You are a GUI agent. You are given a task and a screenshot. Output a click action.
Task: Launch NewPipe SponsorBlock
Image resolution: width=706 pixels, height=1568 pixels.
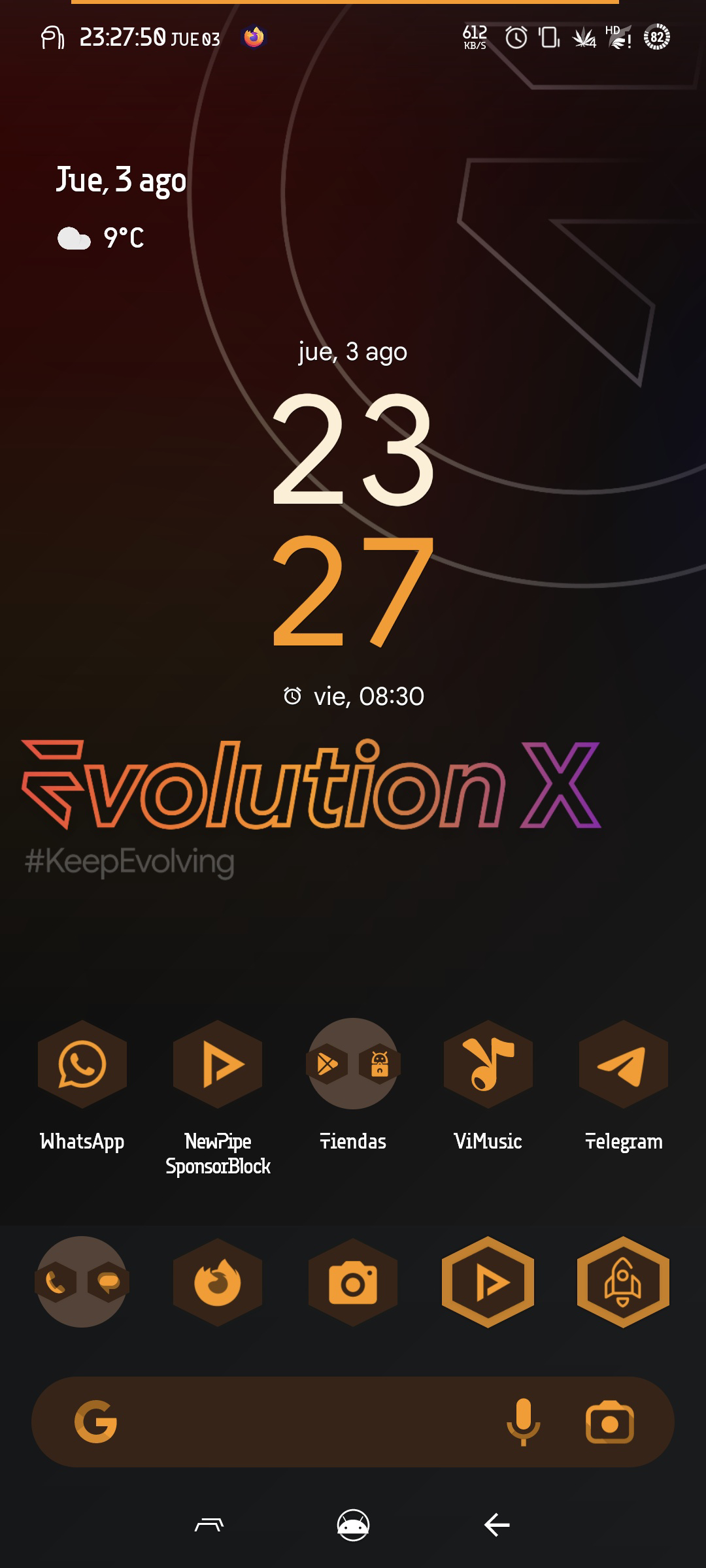[x=218, y=1064]
